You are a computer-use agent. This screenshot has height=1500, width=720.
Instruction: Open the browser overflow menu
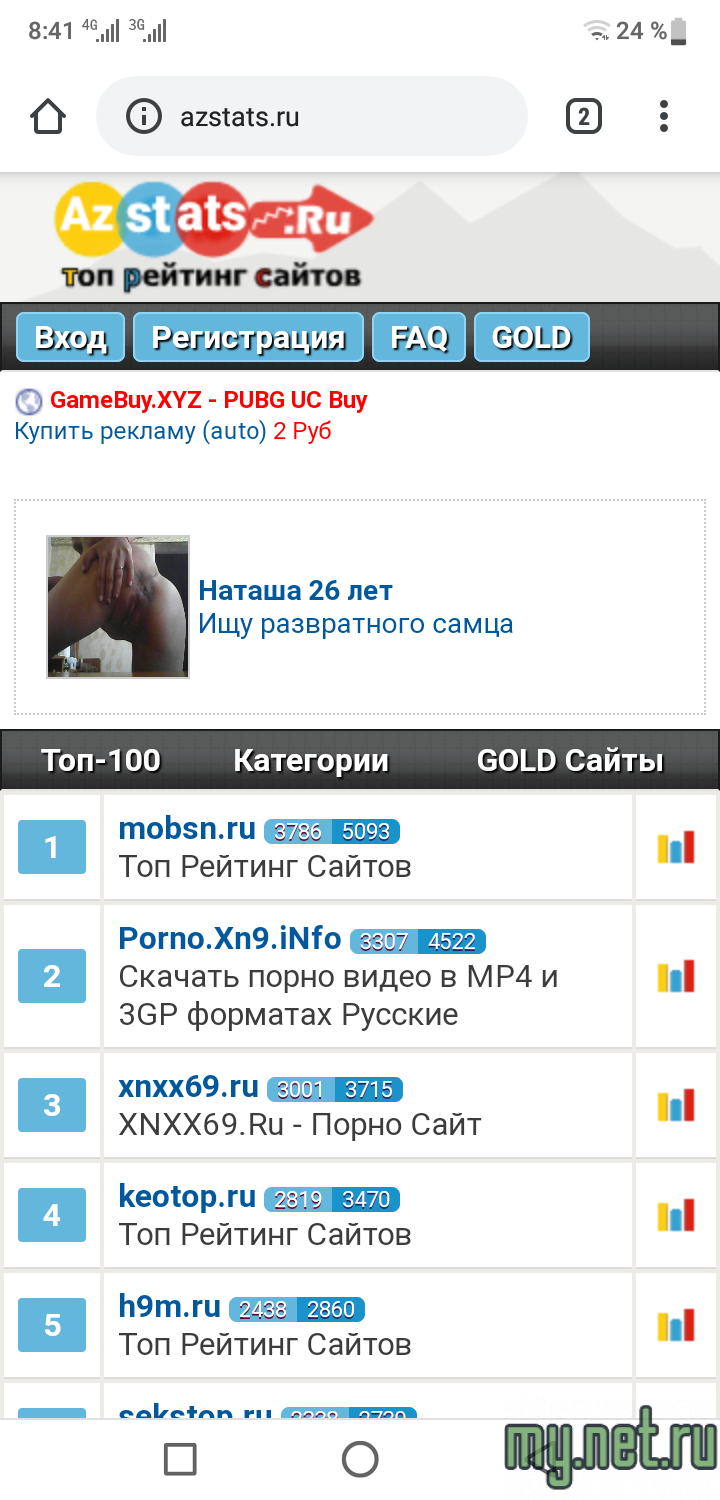coord(664,117)
